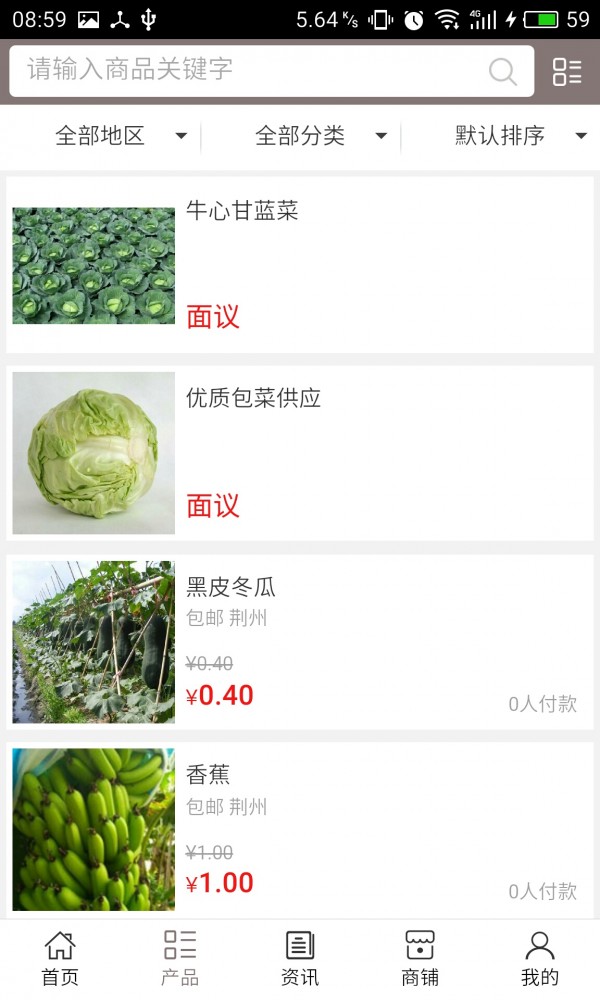The width and height of the screenshot is (600, 1000).
Task: Switch to the 资讯 news tab
Action: tap(300, 958)
